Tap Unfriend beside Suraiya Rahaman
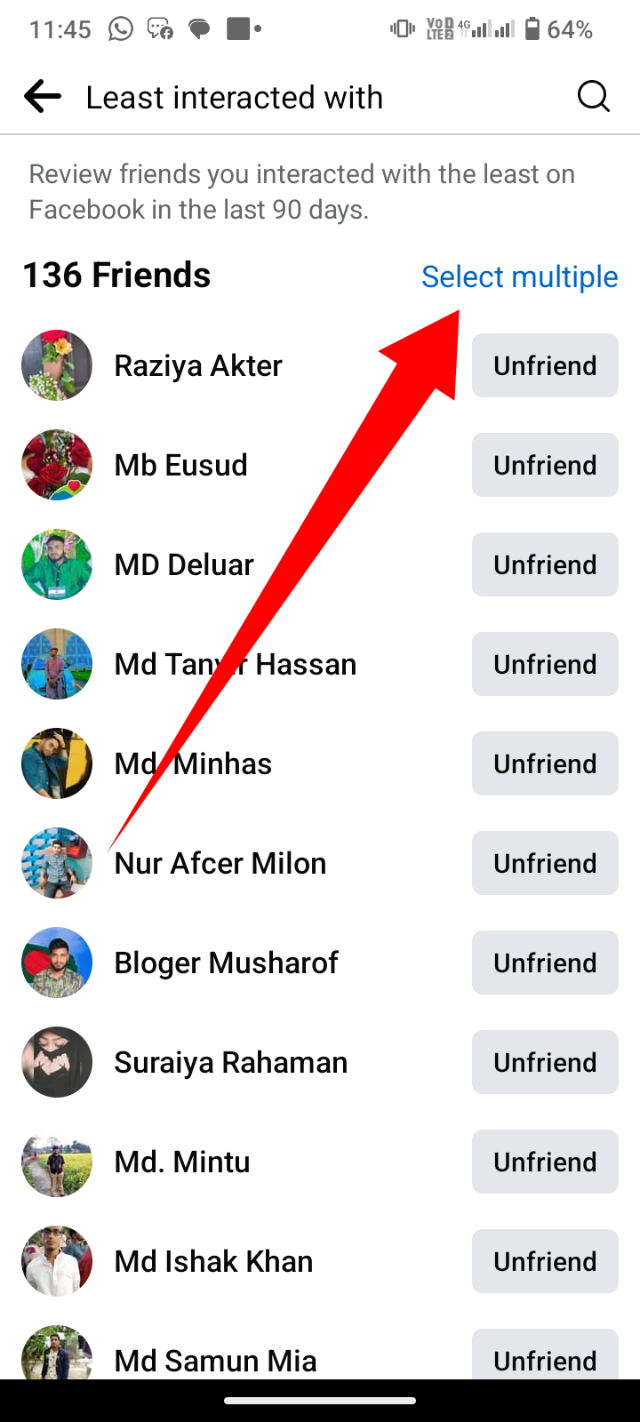The height and width of the screenshot is (1422, 640). coord(545,1062)
